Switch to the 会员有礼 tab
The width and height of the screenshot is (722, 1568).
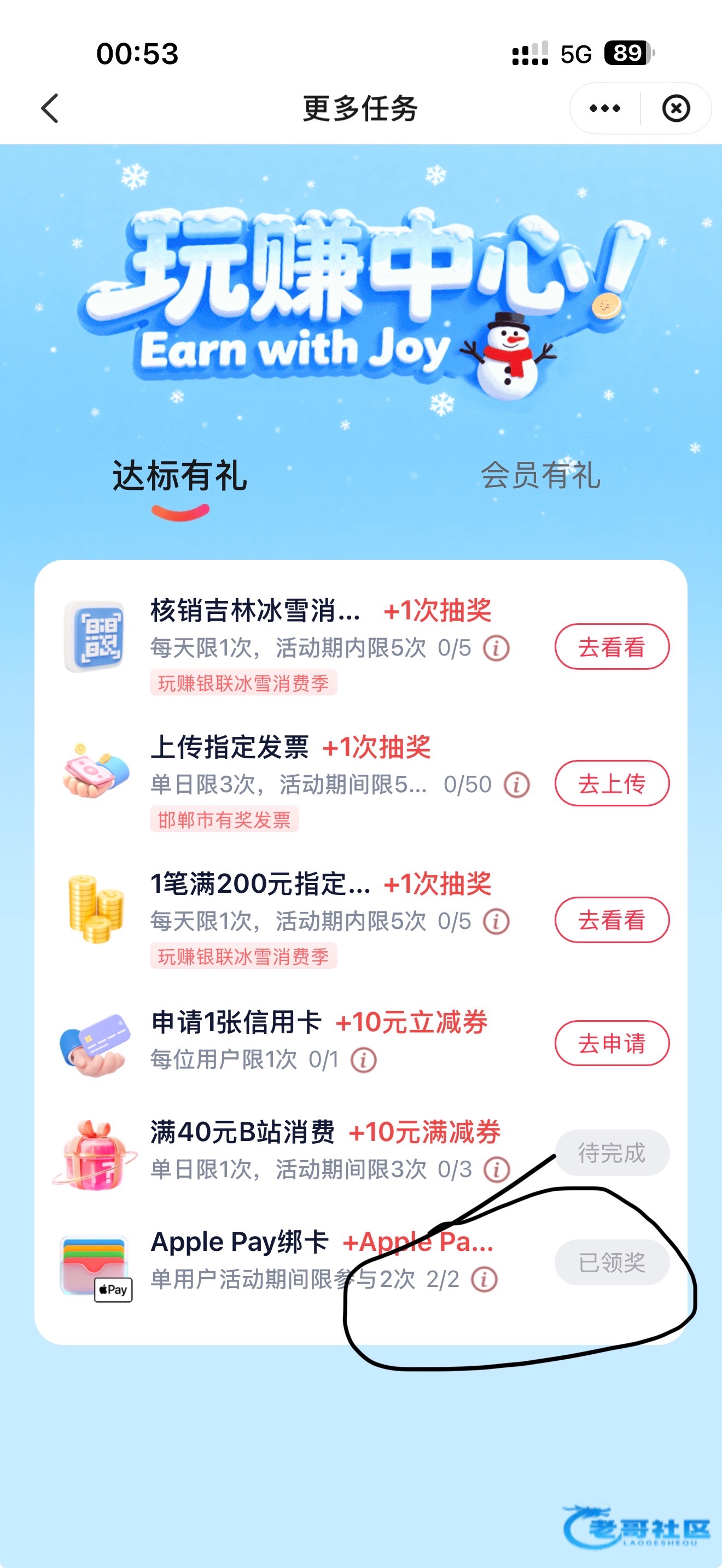[x=540, y=475]
